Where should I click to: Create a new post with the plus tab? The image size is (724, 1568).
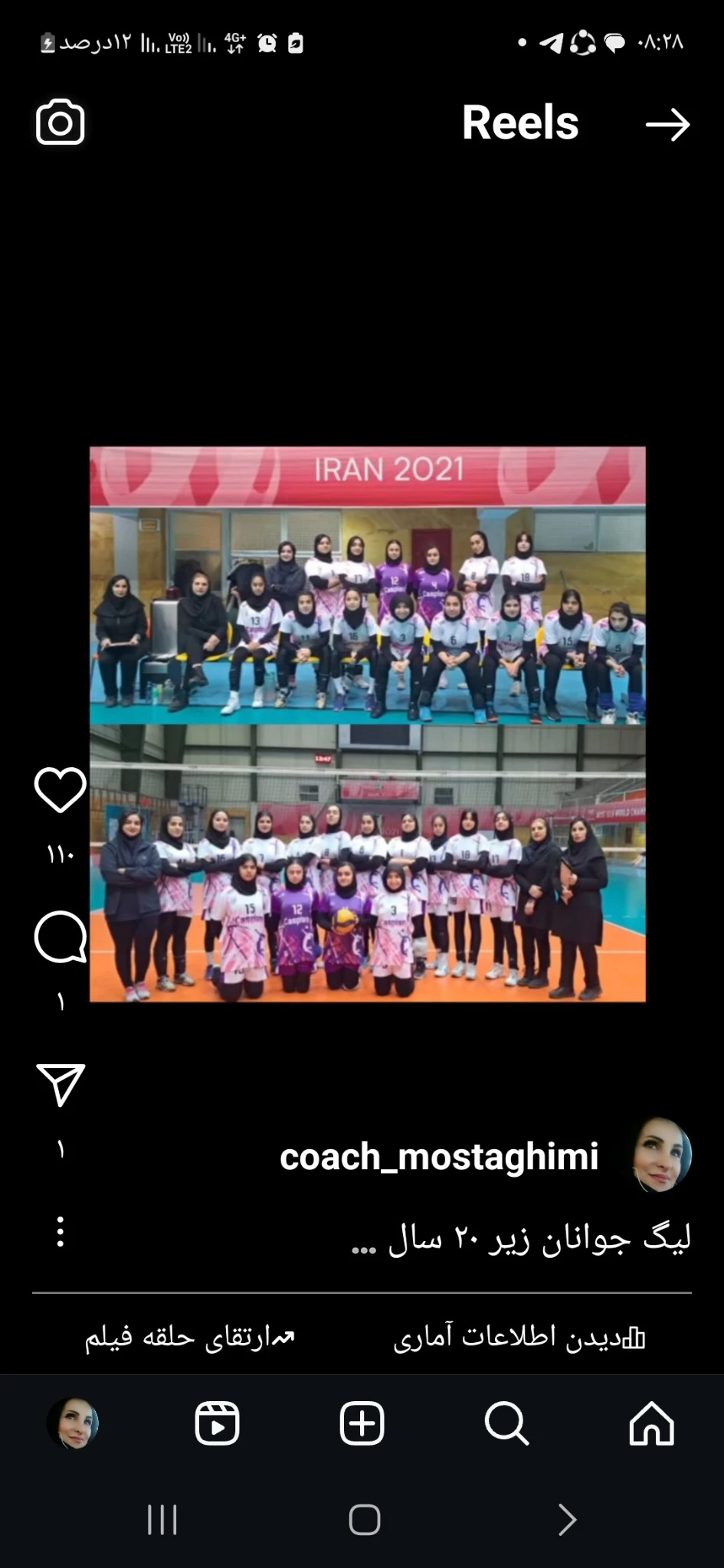(362, 1423)
